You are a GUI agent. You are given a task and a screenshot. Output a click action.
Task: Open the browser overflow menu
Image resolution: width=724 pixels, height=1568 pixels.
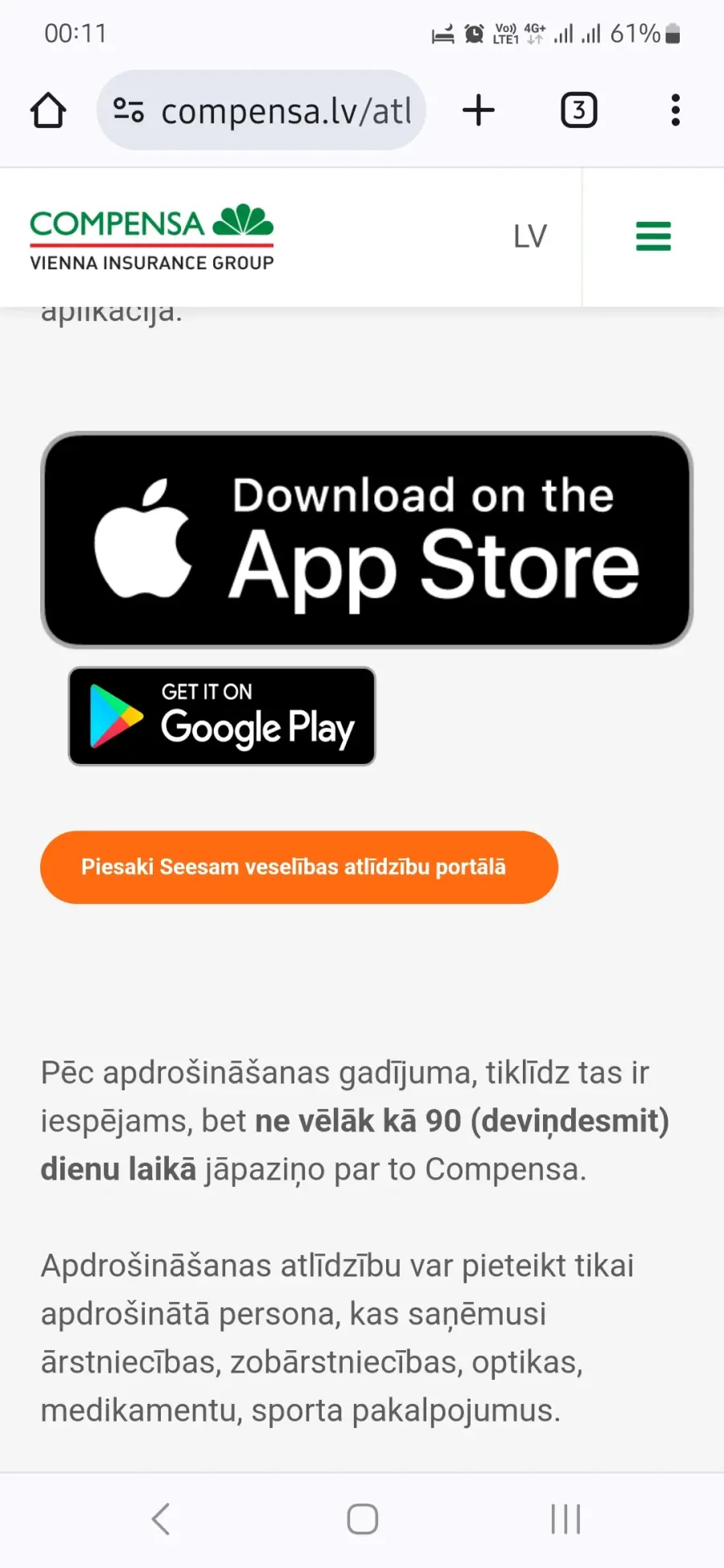676,110
